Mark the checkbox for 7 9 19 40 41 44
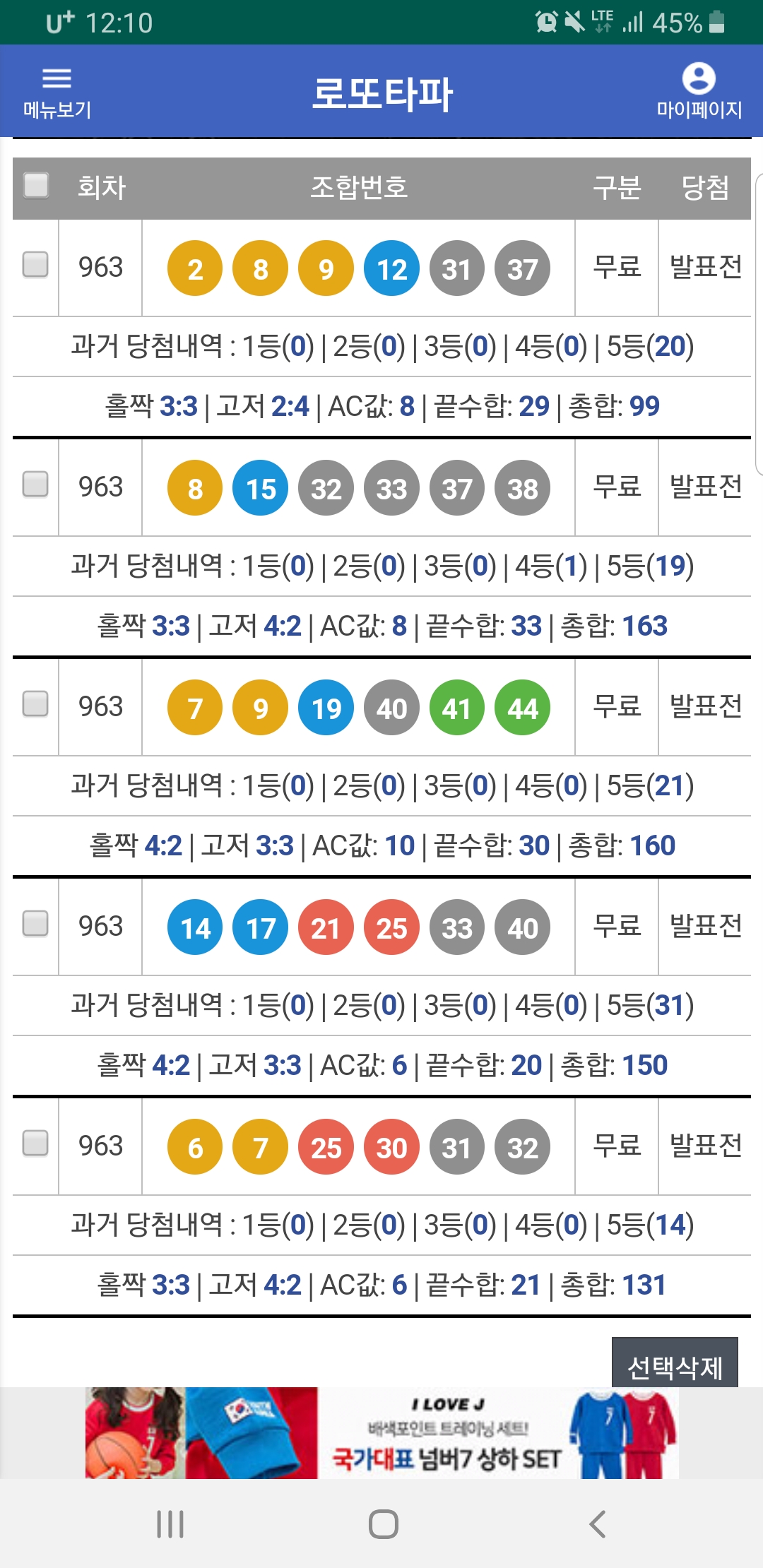Screen dimensions: 763x1568 pyautogui.click(x=35, y=704)
